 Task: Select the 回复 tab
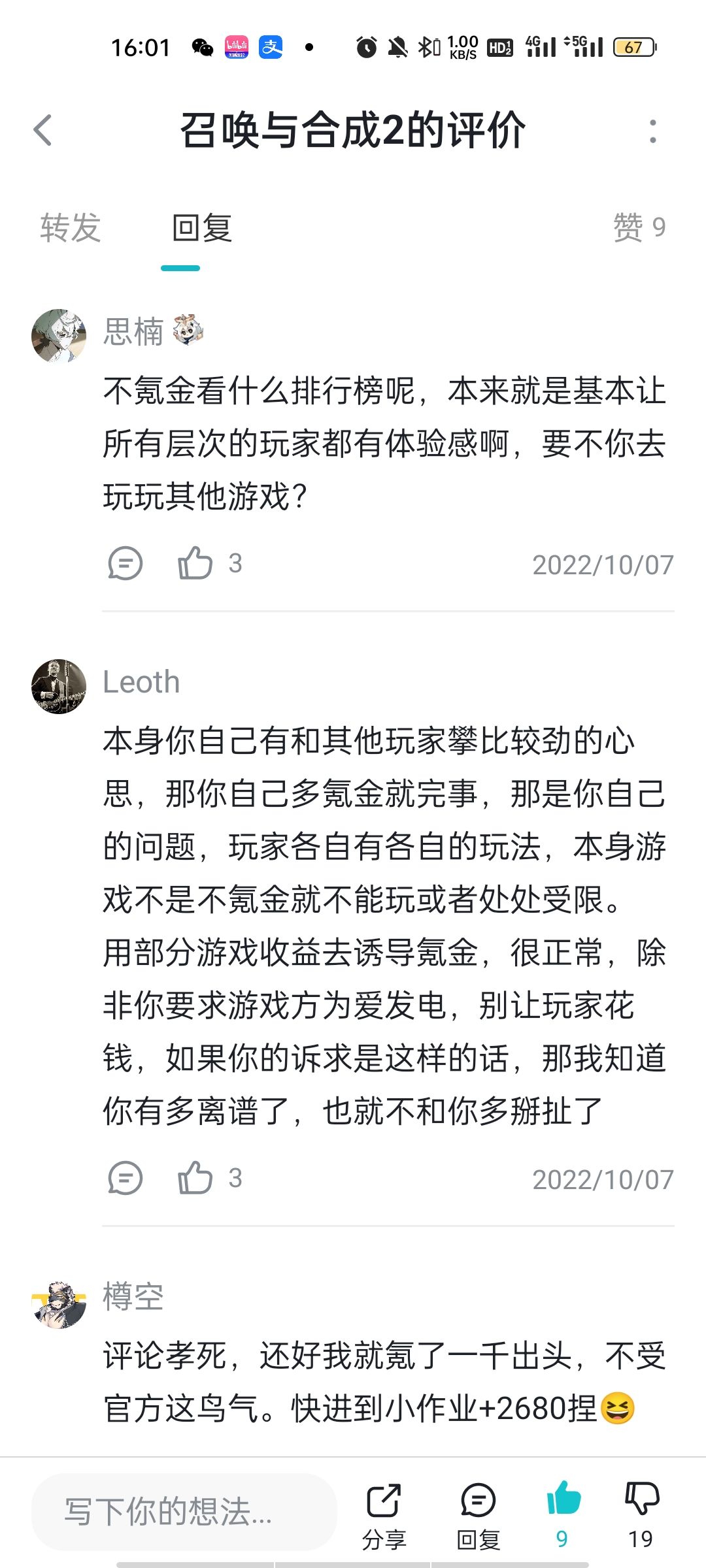tap(201, 227)
